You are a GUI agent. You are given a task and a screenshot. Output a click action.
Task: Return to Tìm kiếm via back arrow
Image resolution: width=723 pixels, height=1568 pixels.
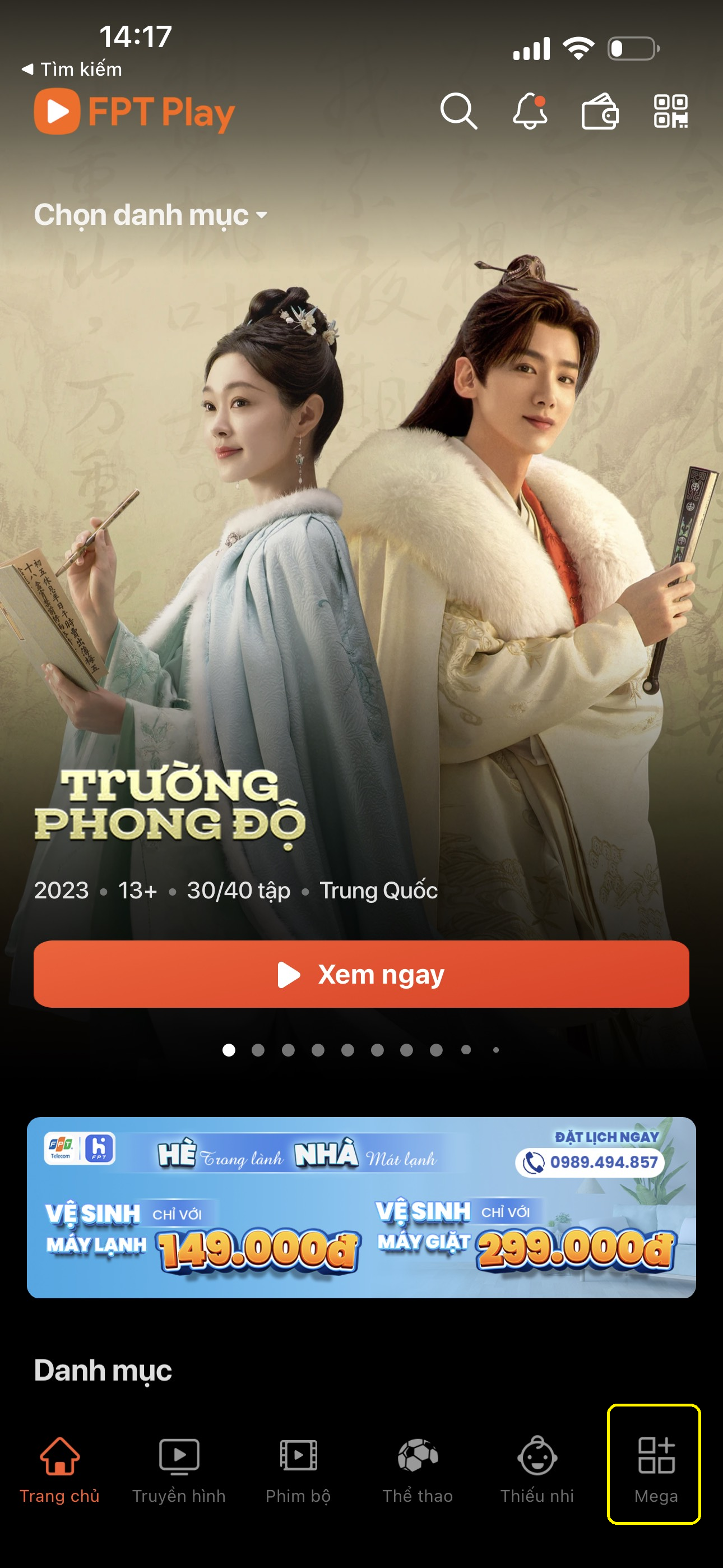click(x=72, y=70)
